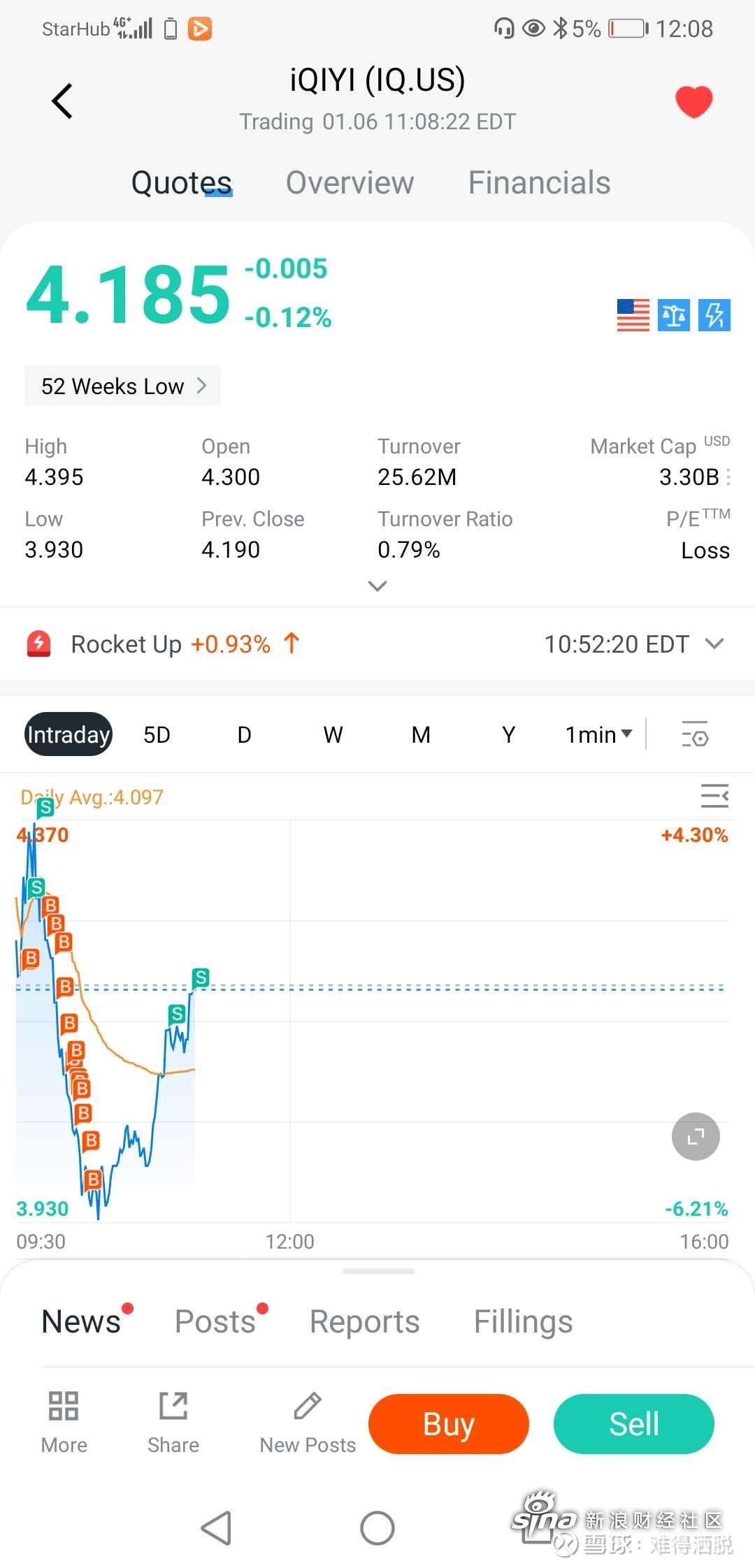
Task: Switch to the Overview tab
Action: (350, 182)
